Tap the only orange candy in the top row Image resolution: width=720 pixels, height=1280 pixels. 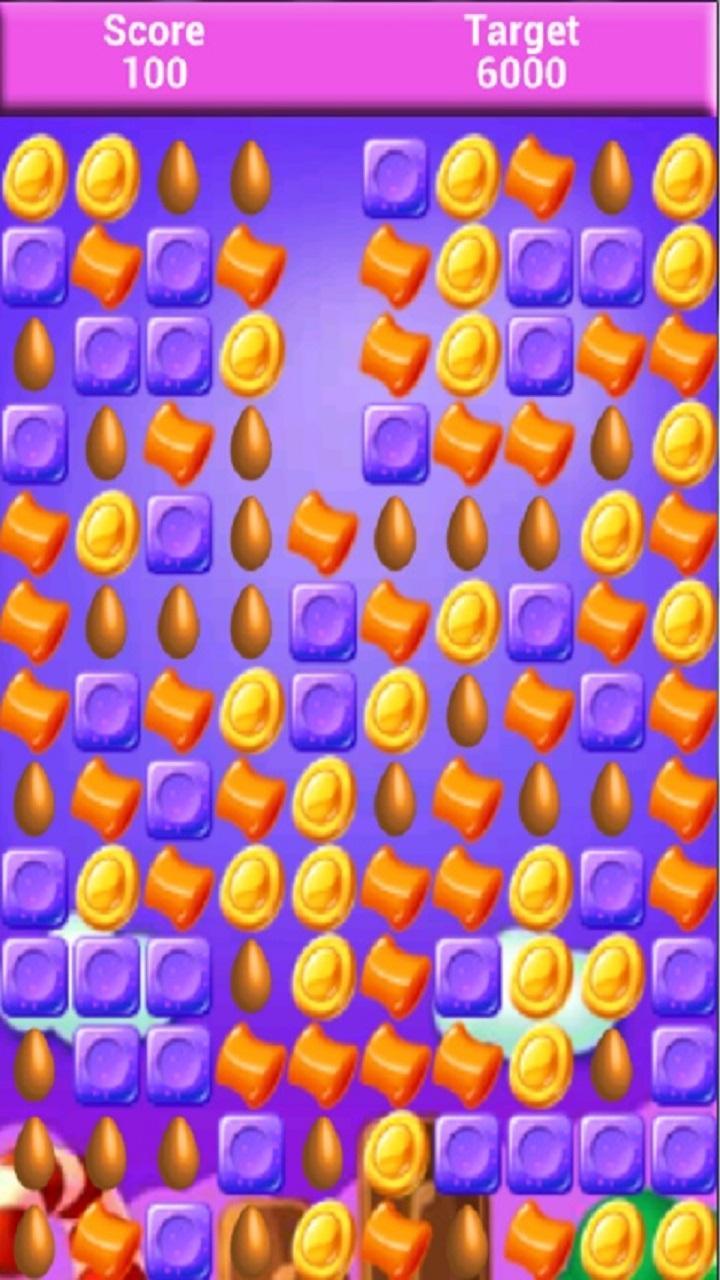pyautogui.click(x=539, y=177)
